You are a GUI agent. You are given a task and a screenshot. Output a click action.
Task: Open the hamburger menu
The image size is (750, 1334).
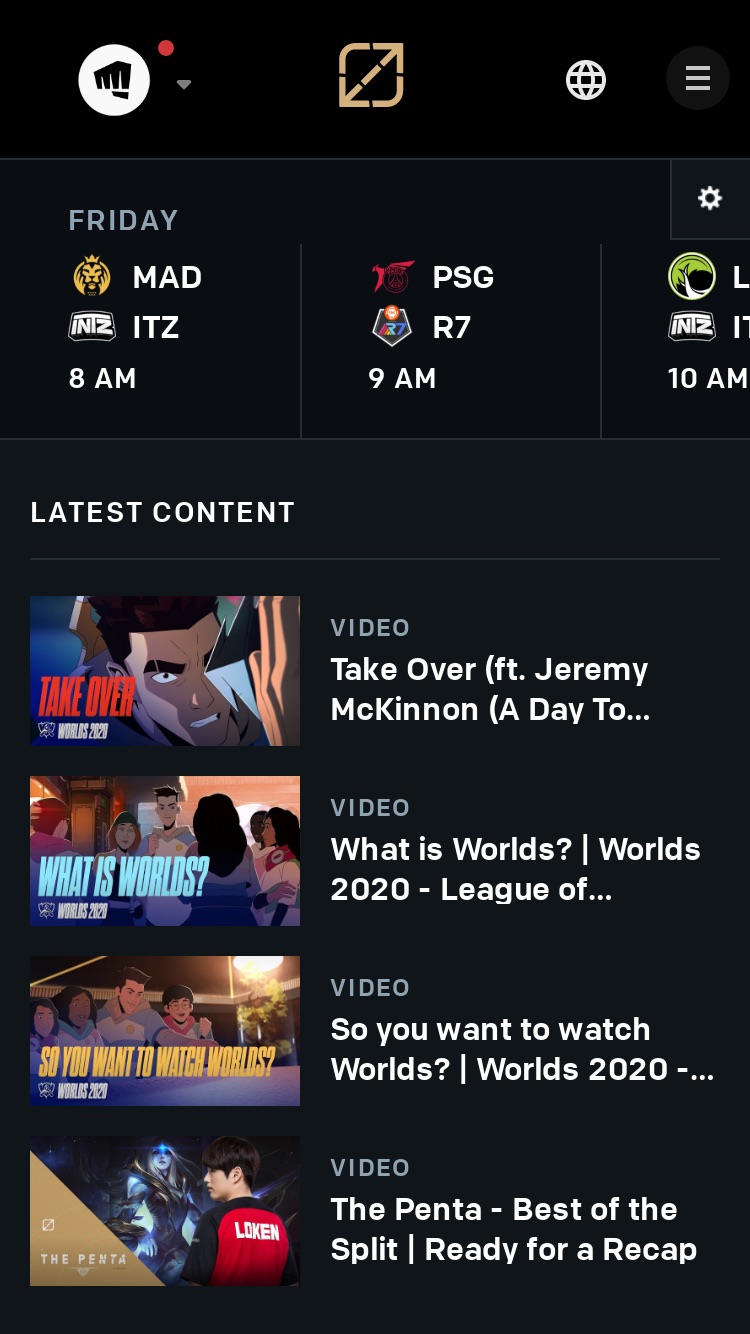coord(698,78)
